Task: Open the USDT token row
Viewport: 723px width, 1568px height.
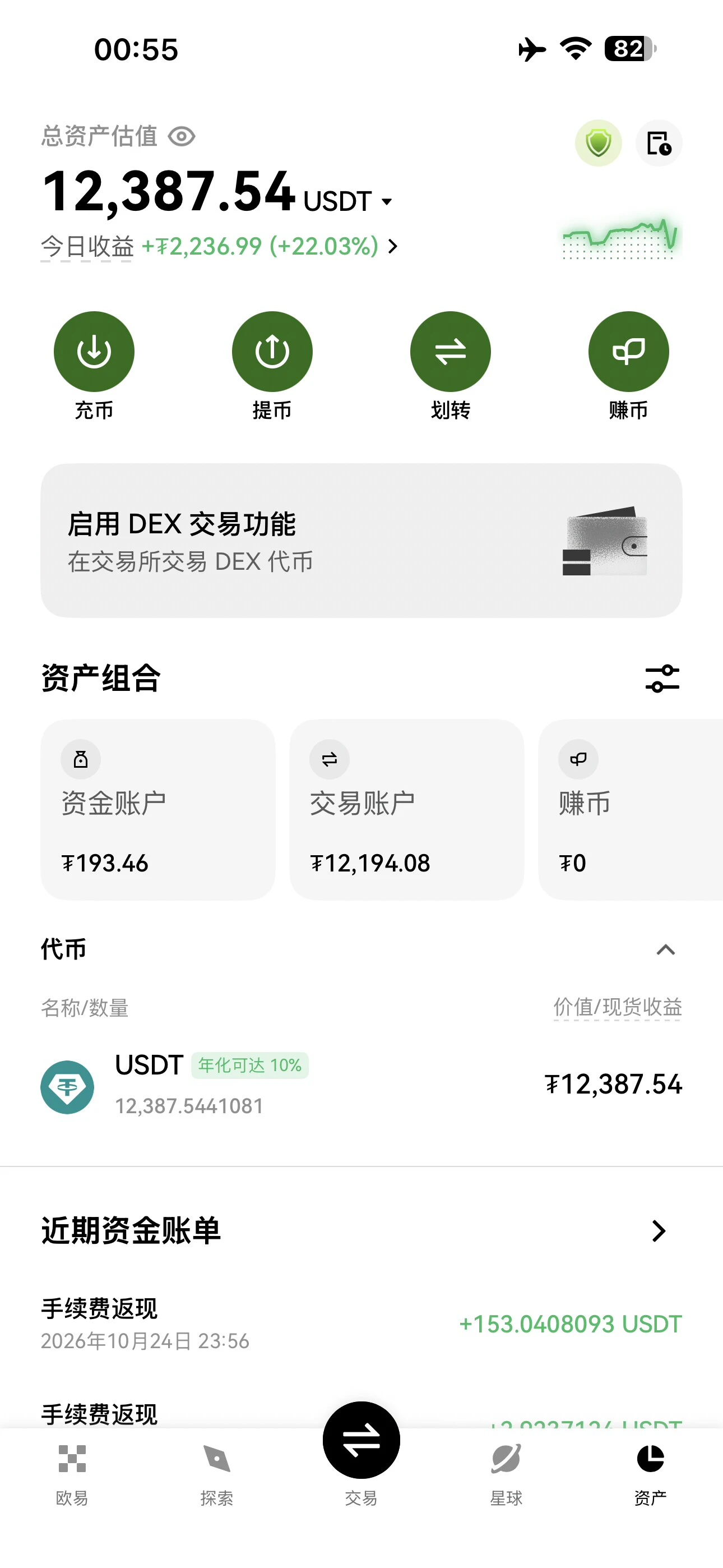Action: pos(361,1086)
